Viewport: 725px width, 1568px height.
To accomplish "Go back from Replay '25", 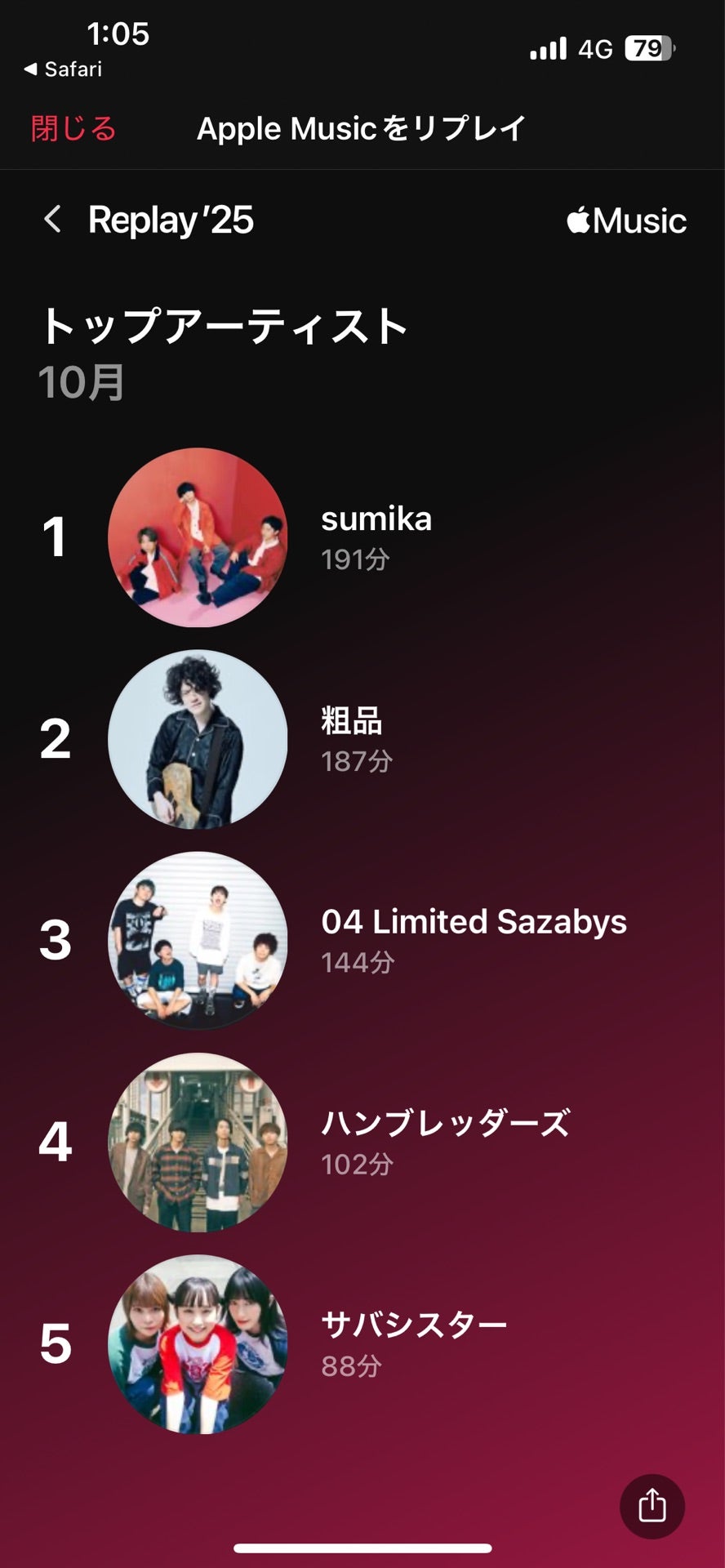I will click(53, 219).
